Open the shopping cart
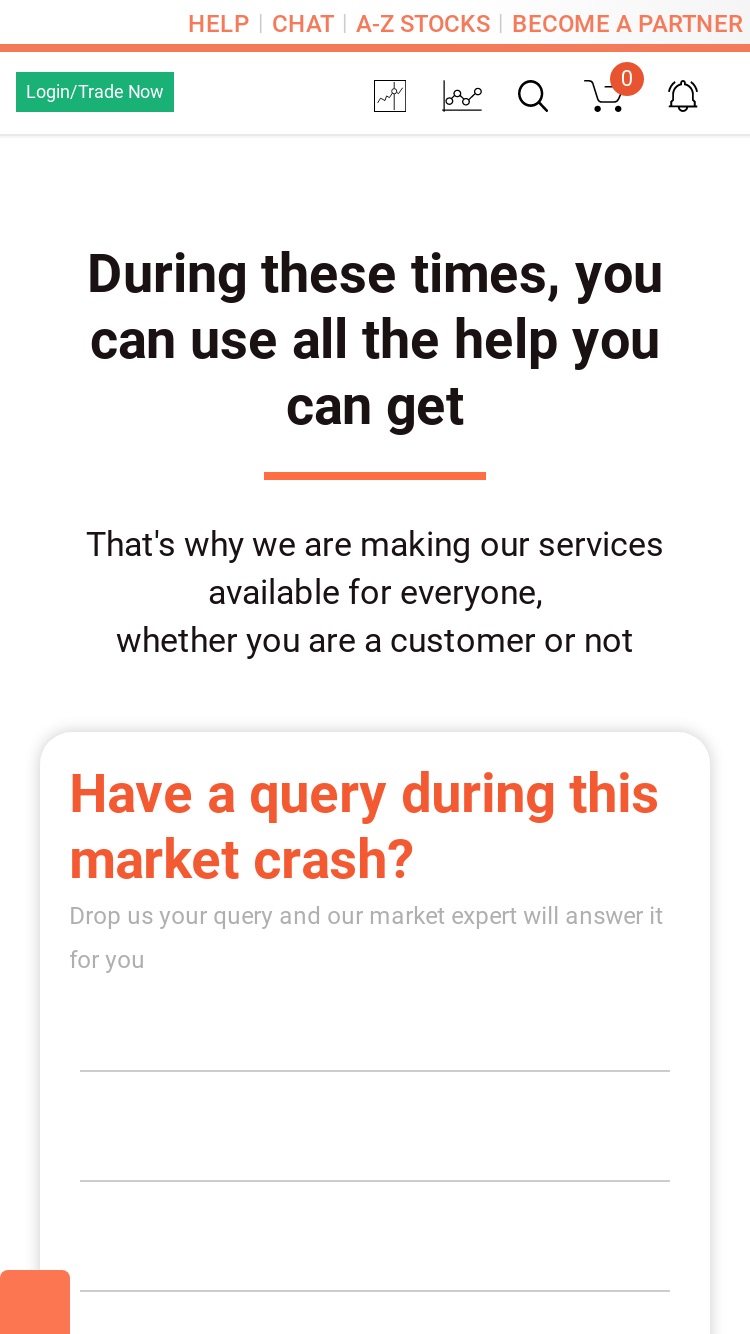This screenshot has width=750, height=1334. click(x=607, y=94)
